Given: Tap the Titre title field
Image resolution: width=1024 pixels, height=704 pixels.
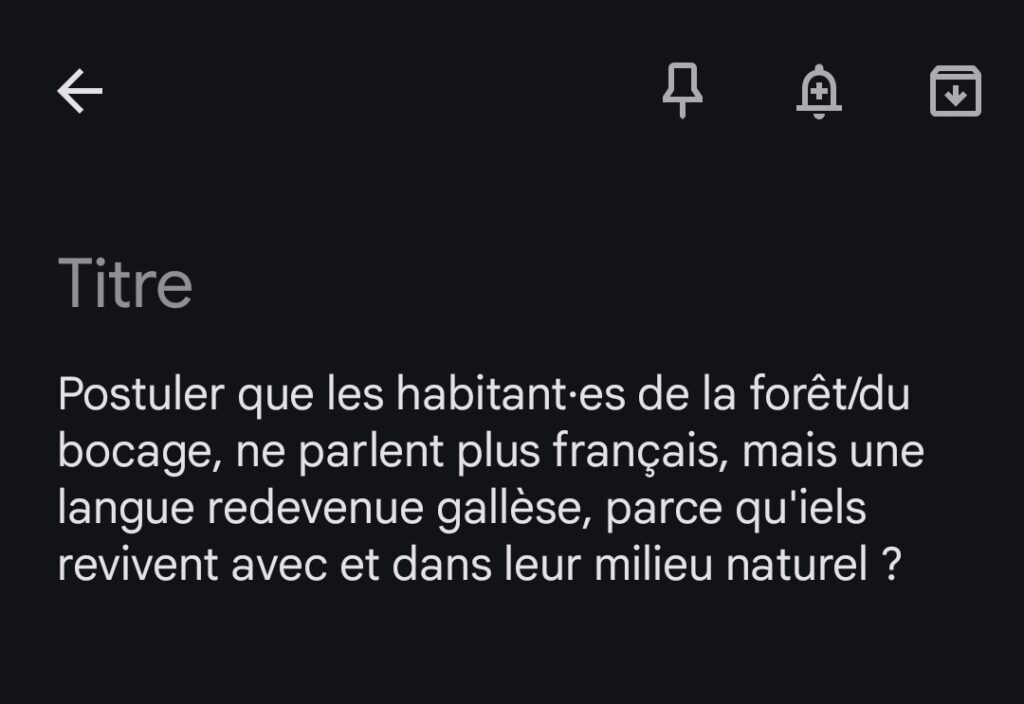Looking at the screenshot, I should [x=126, y=283].
